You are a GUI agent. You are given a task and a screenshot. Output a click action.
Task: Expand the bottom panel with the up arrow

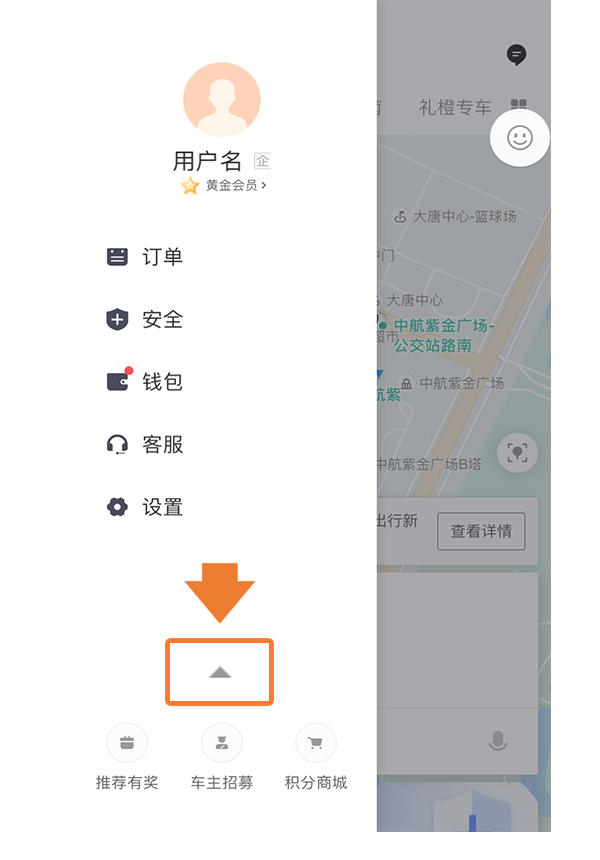click(220, 673)
